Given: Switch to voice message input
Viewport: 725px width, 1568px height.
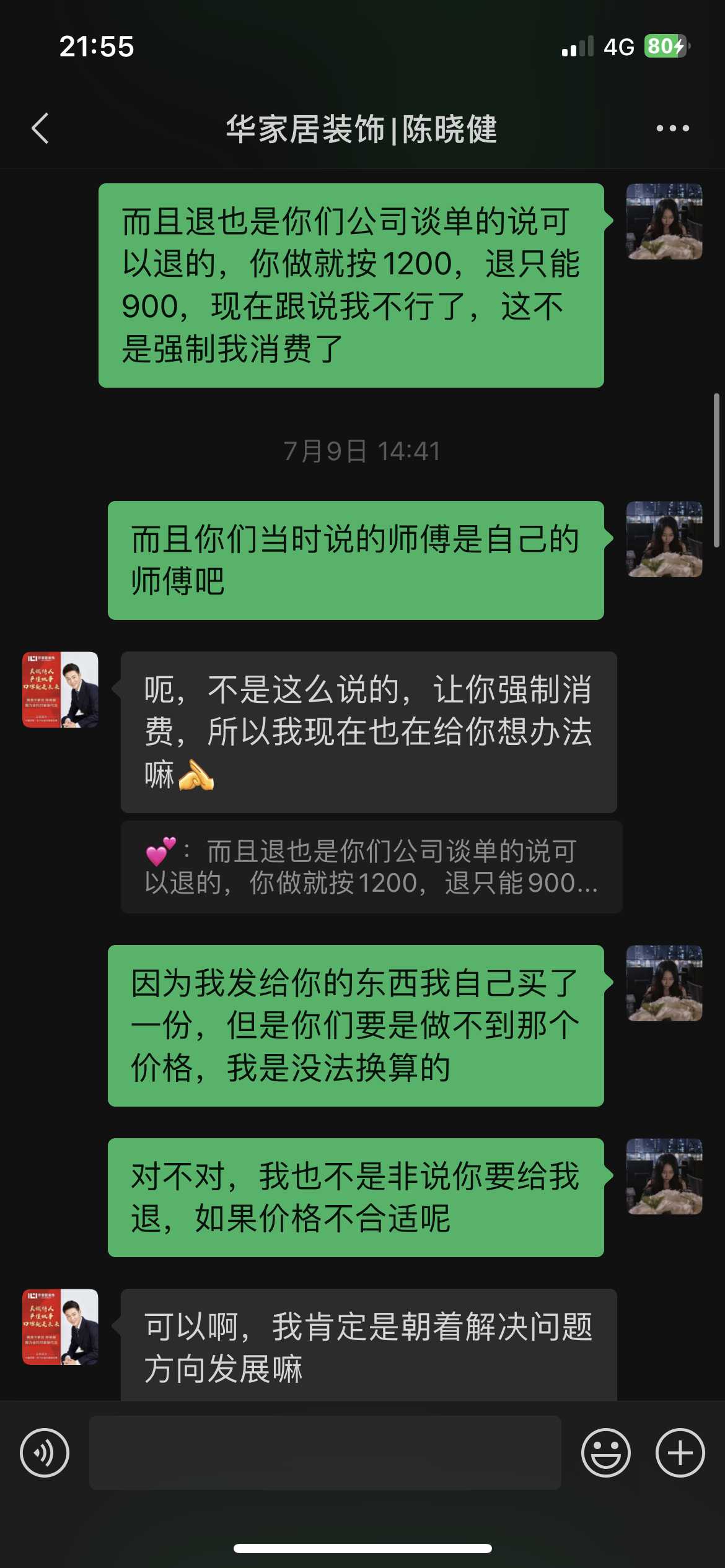Looking at the screenshot, I should [45, 1453].
